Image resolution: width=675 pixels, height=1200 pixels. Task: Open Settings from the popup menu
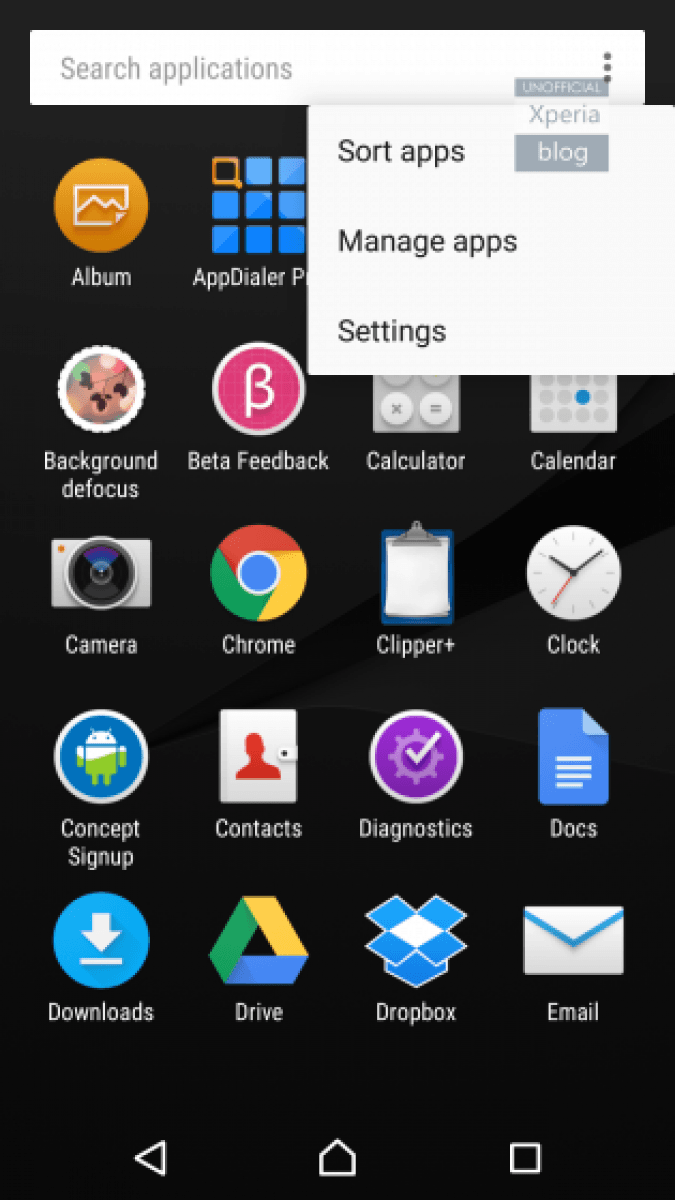click(391, 331)
